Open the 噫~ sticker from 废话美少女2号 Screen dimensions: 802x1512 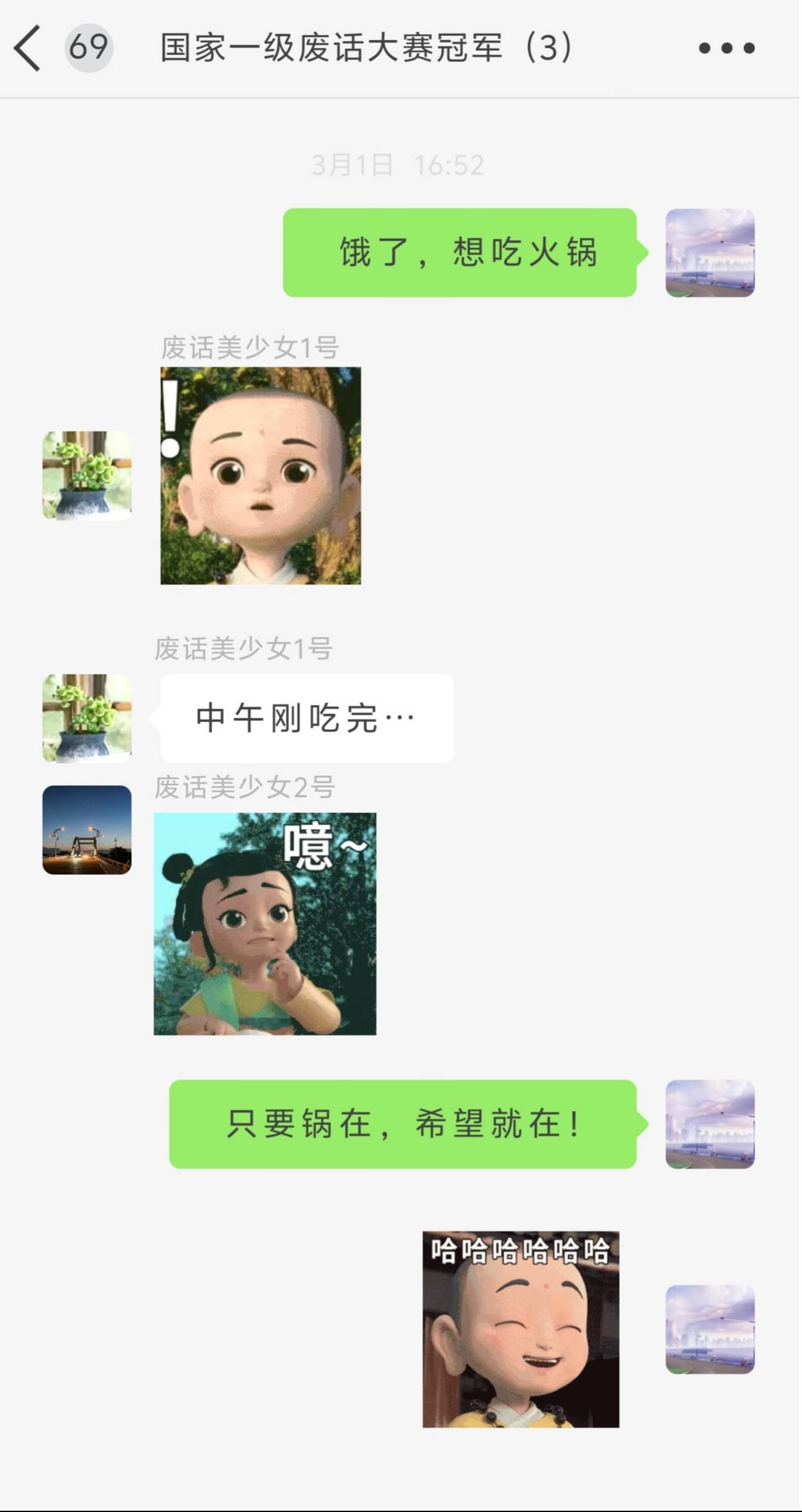[x=265, y=924]
